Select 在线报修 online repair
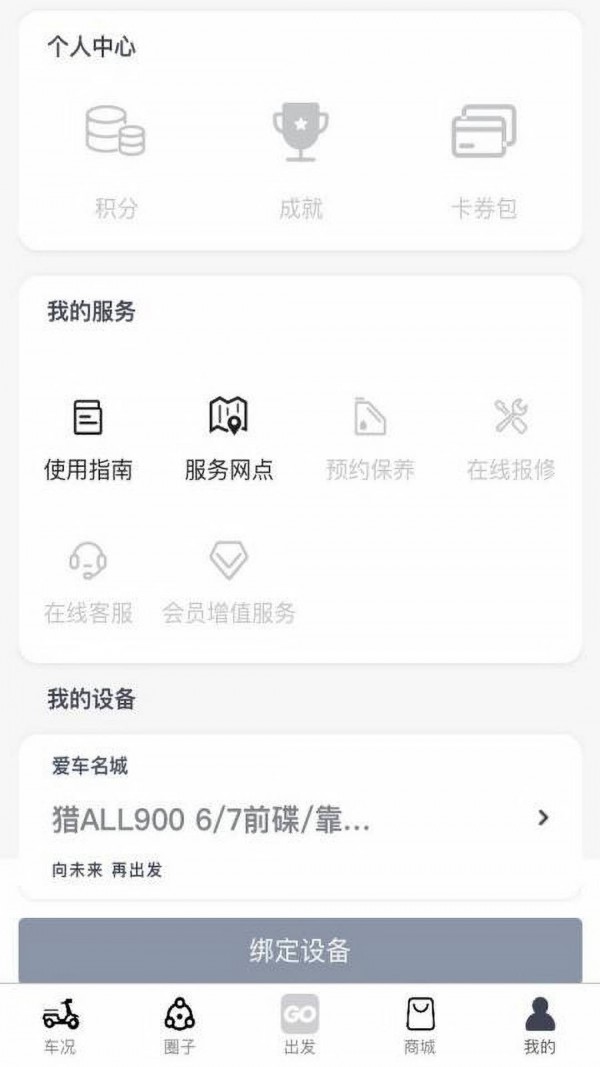 511,438
